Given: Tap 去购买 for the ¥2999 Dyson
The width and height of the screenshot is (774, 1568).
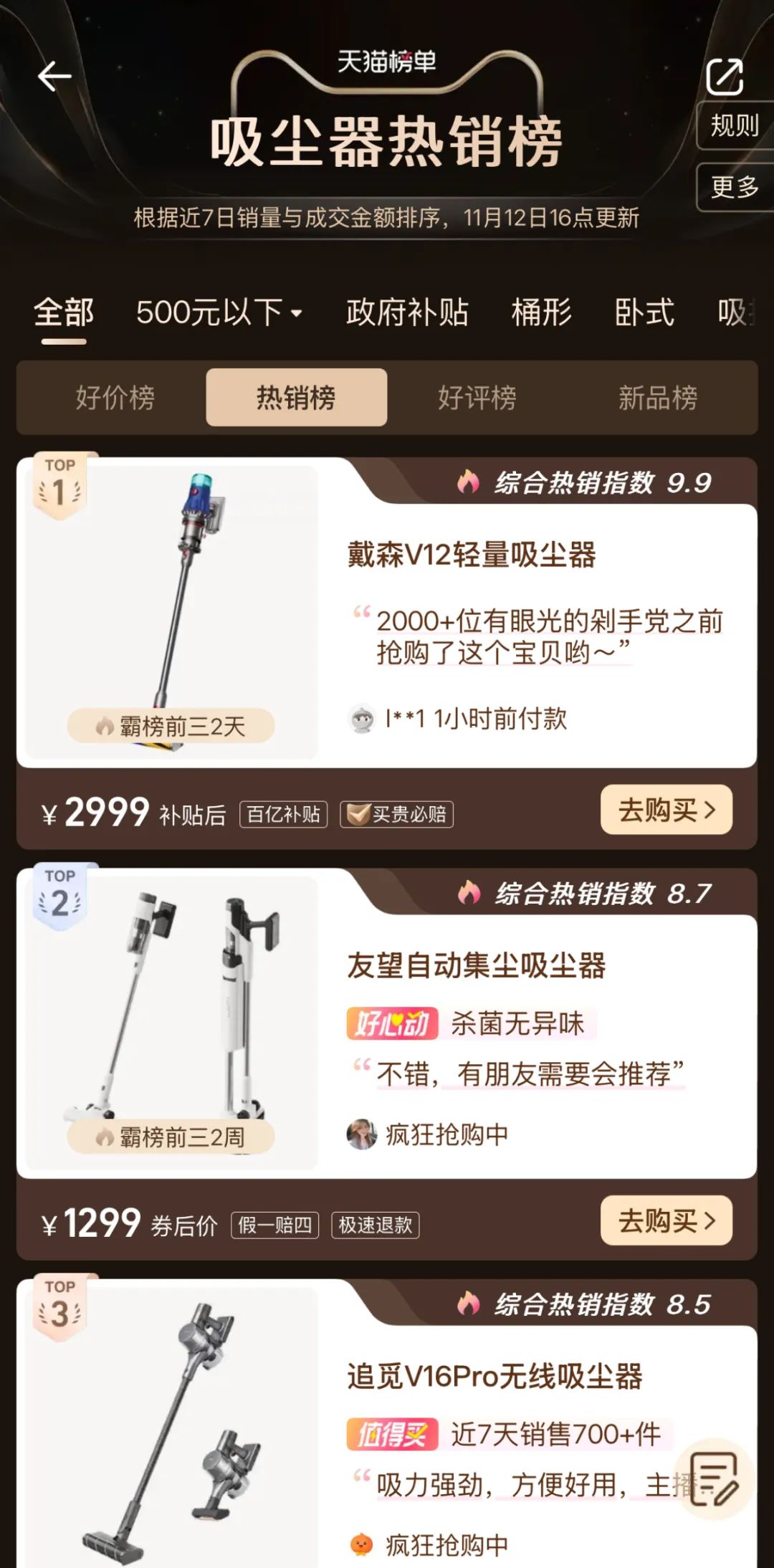Looking at the screenshot, I should pyautogui.click(x=666, y=810).
